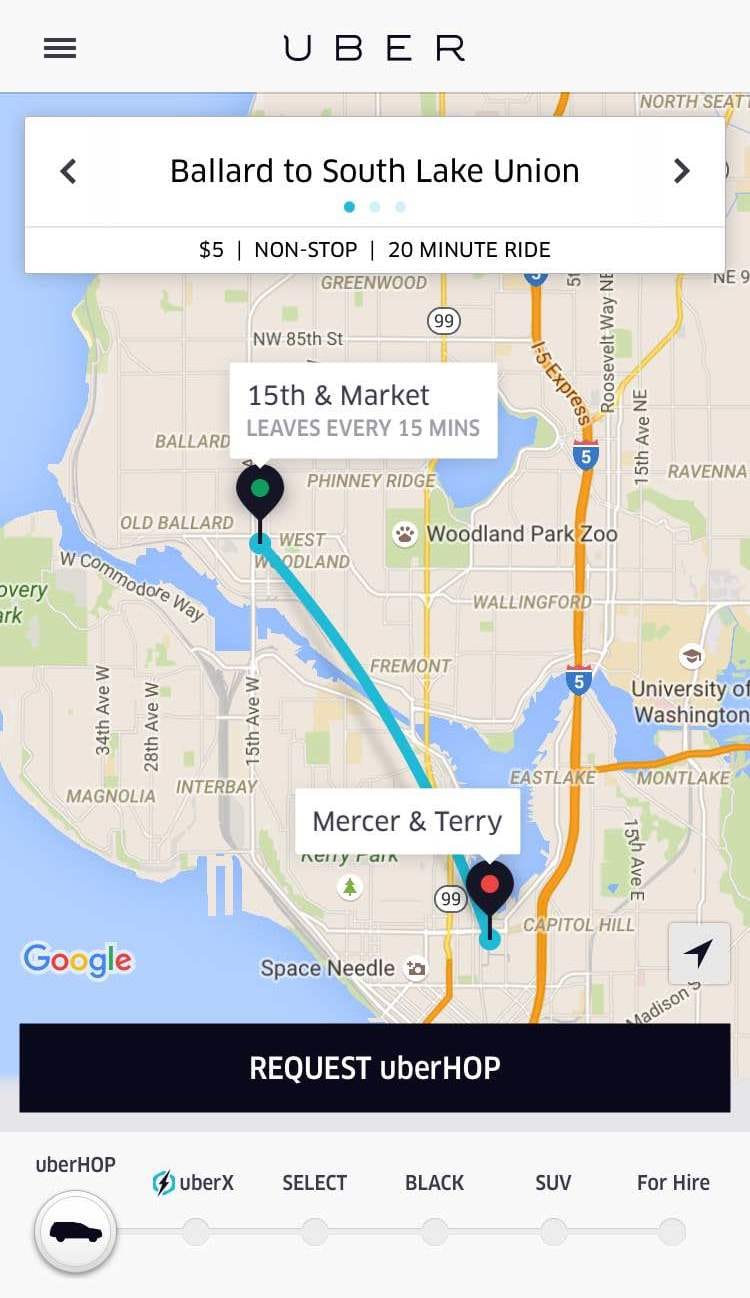Switch to the BLACK ride type
This screenshot has width=750, height=1298.
pyautogui.click(x=434, y=1182)
